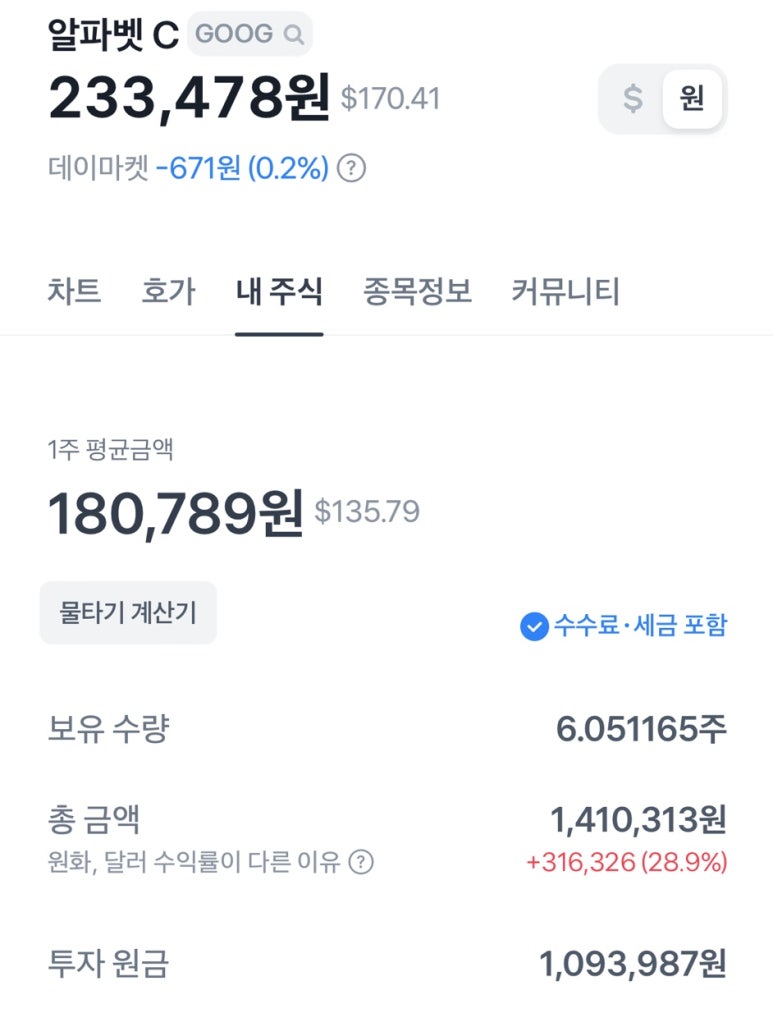Tap the red +316,326 (28.9%) return figure
Viewport: 773px width, 1018px height.
pyautogui.click(x=626, y=861)
